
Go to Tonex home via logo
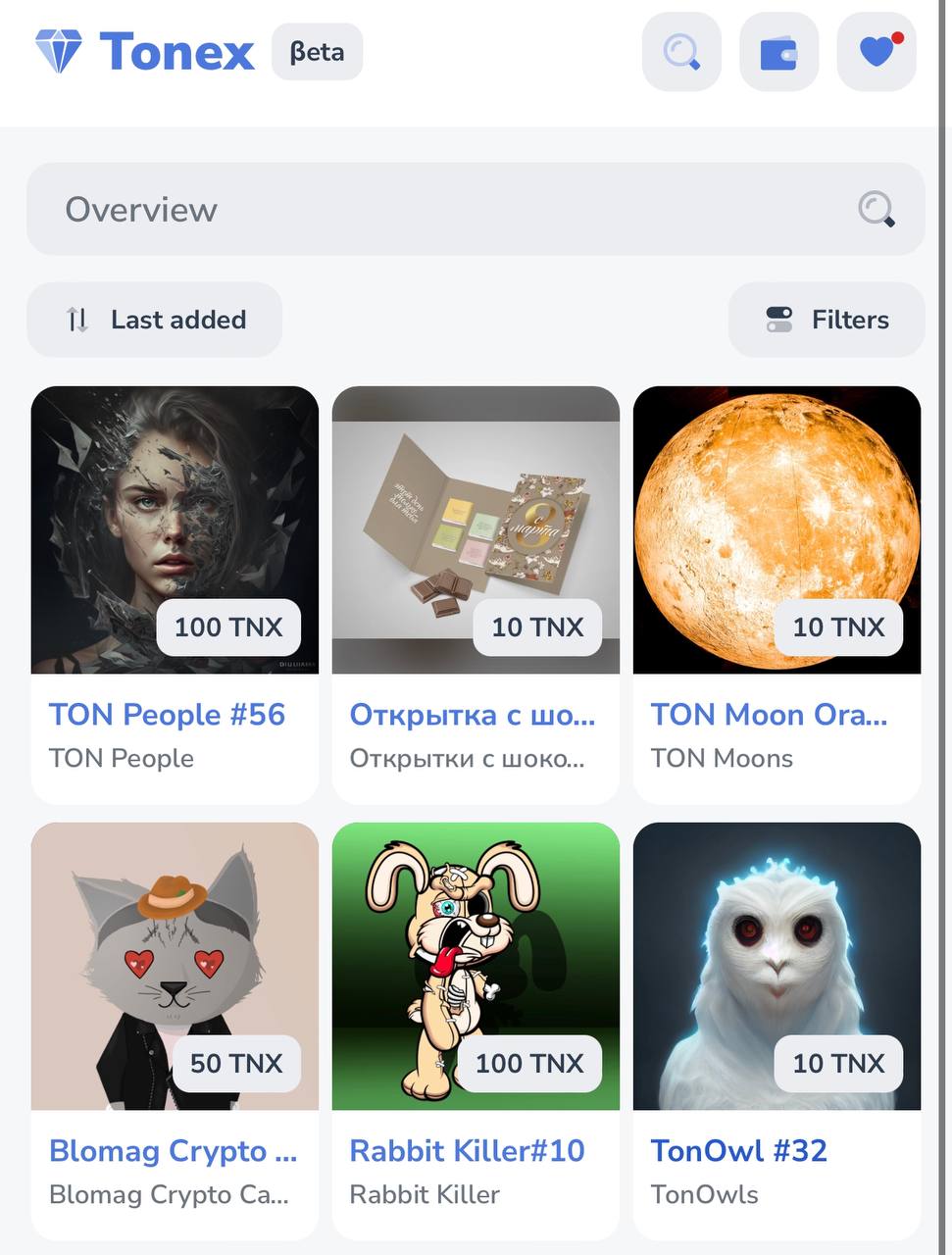147,51
